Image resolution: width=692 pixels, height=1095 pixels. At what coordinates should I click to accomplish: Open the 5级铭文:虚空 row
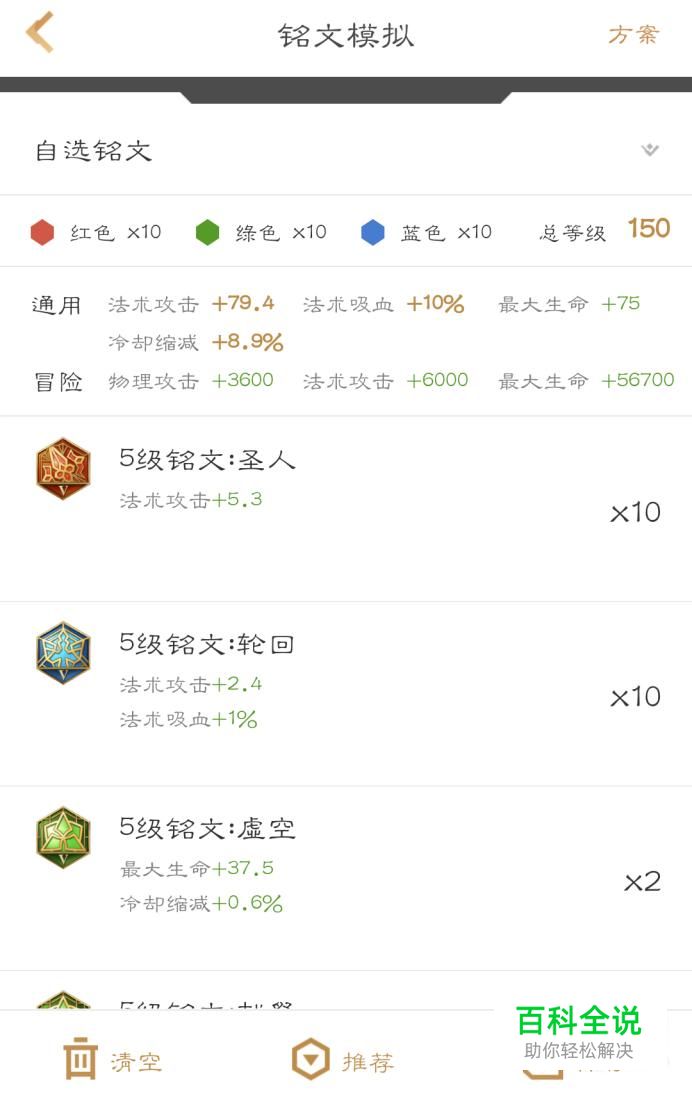pyautogui.click(x=345, y=878)
